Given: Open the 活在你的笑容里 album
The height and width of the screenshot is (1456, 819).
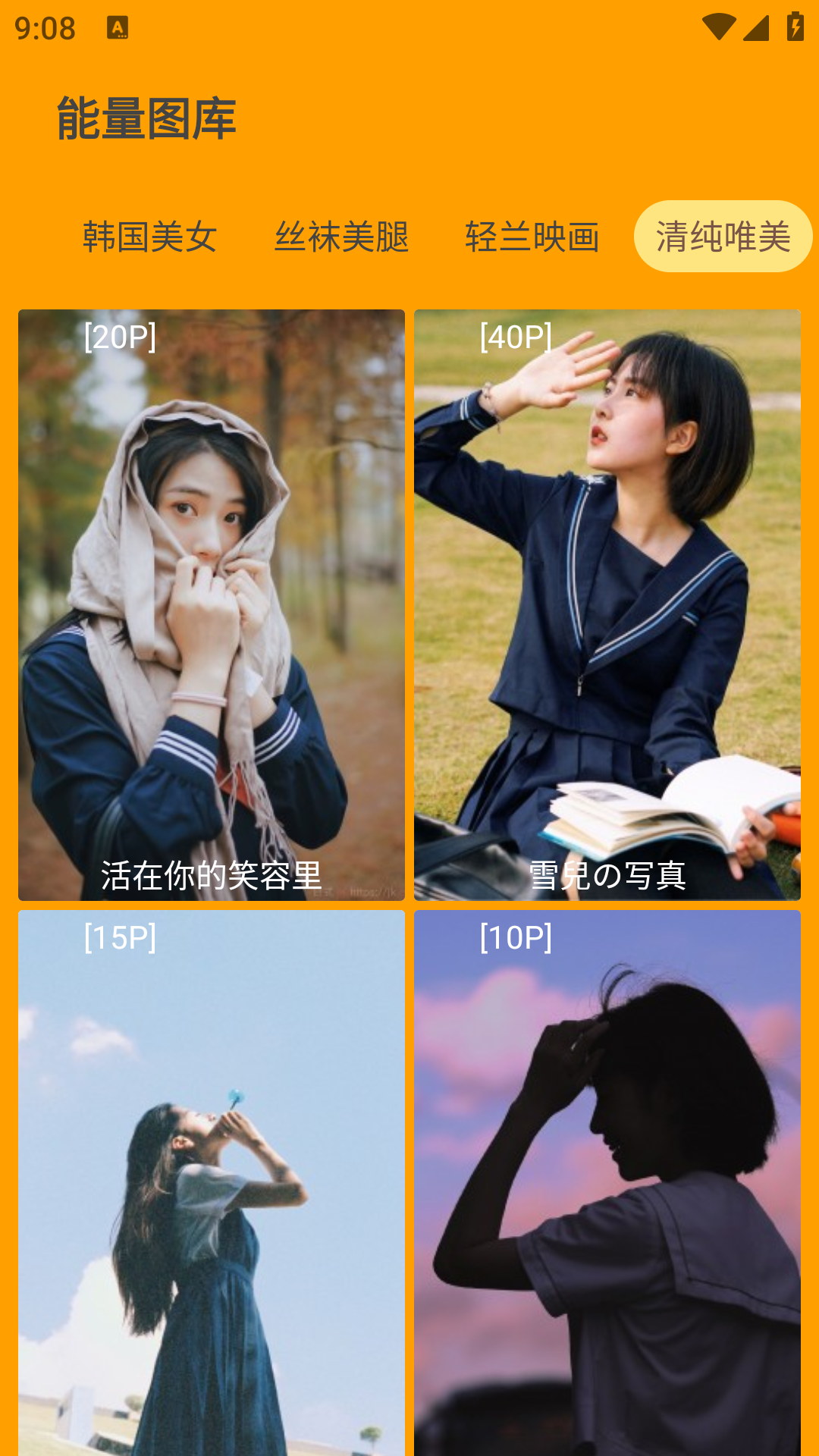Looking at the screenshot, I should [212, 604].
